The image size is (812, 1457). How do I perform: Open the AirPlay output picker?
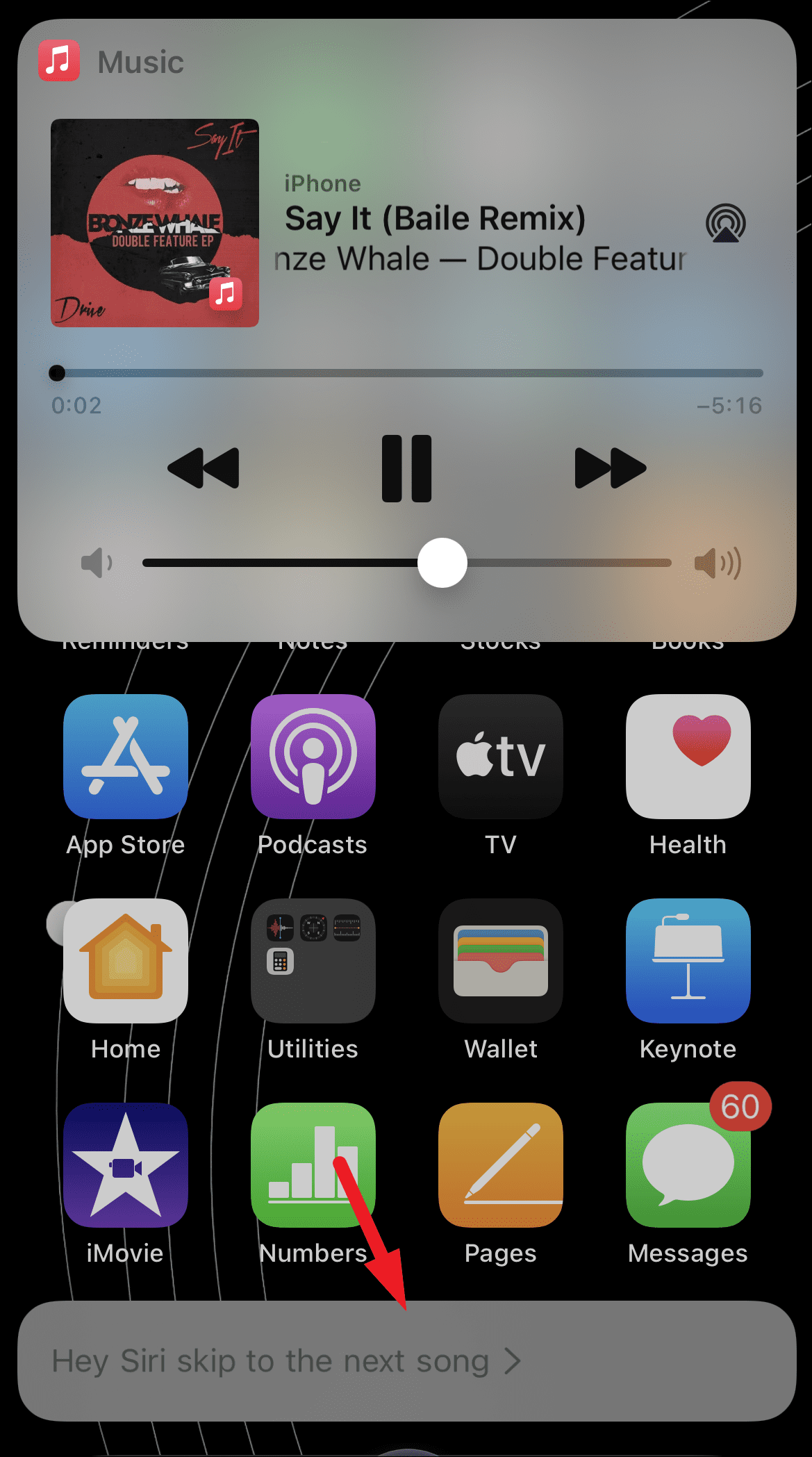(x=725, y=224)
